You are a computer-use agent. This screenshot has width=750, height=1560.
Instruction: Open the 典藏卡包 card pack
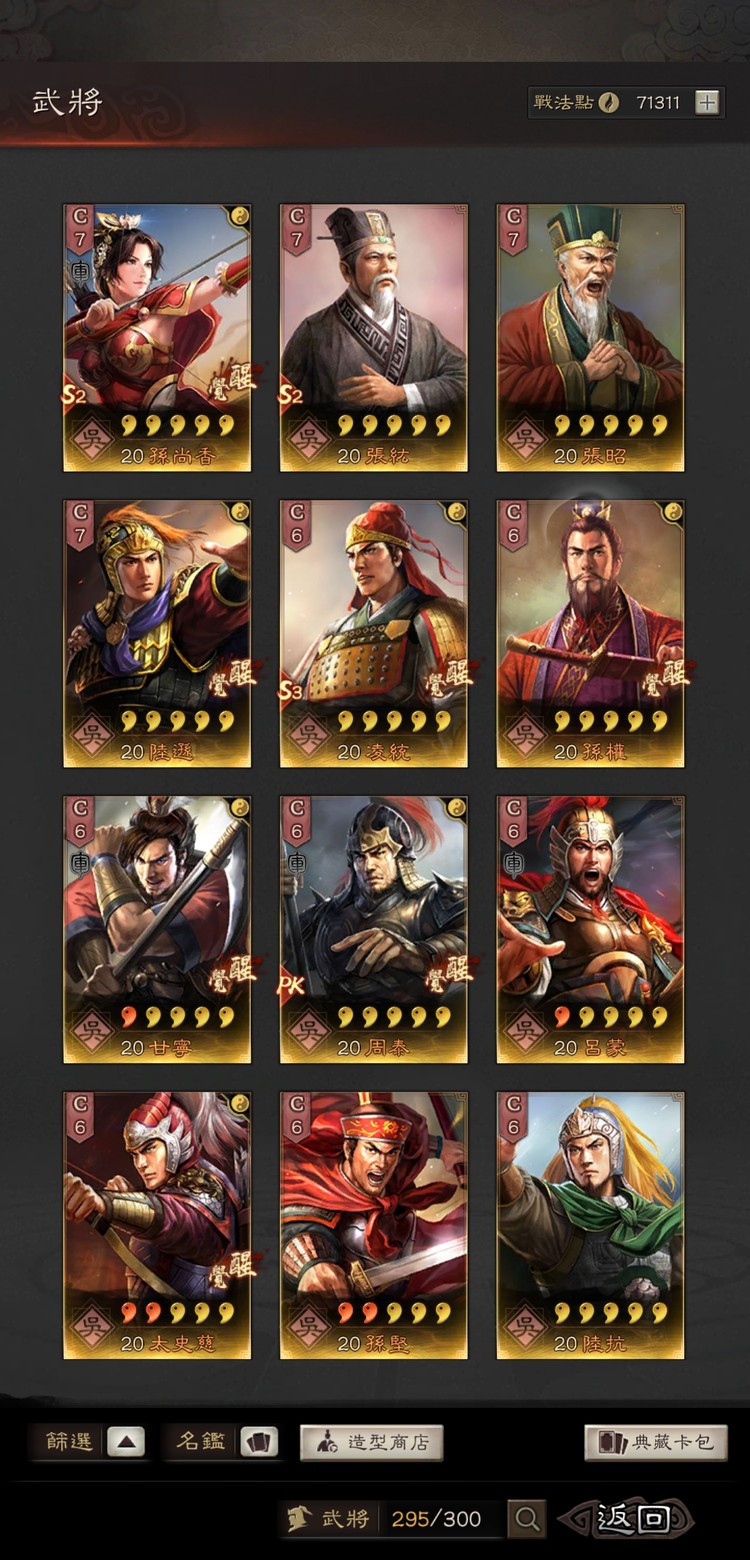(656, 1442)
